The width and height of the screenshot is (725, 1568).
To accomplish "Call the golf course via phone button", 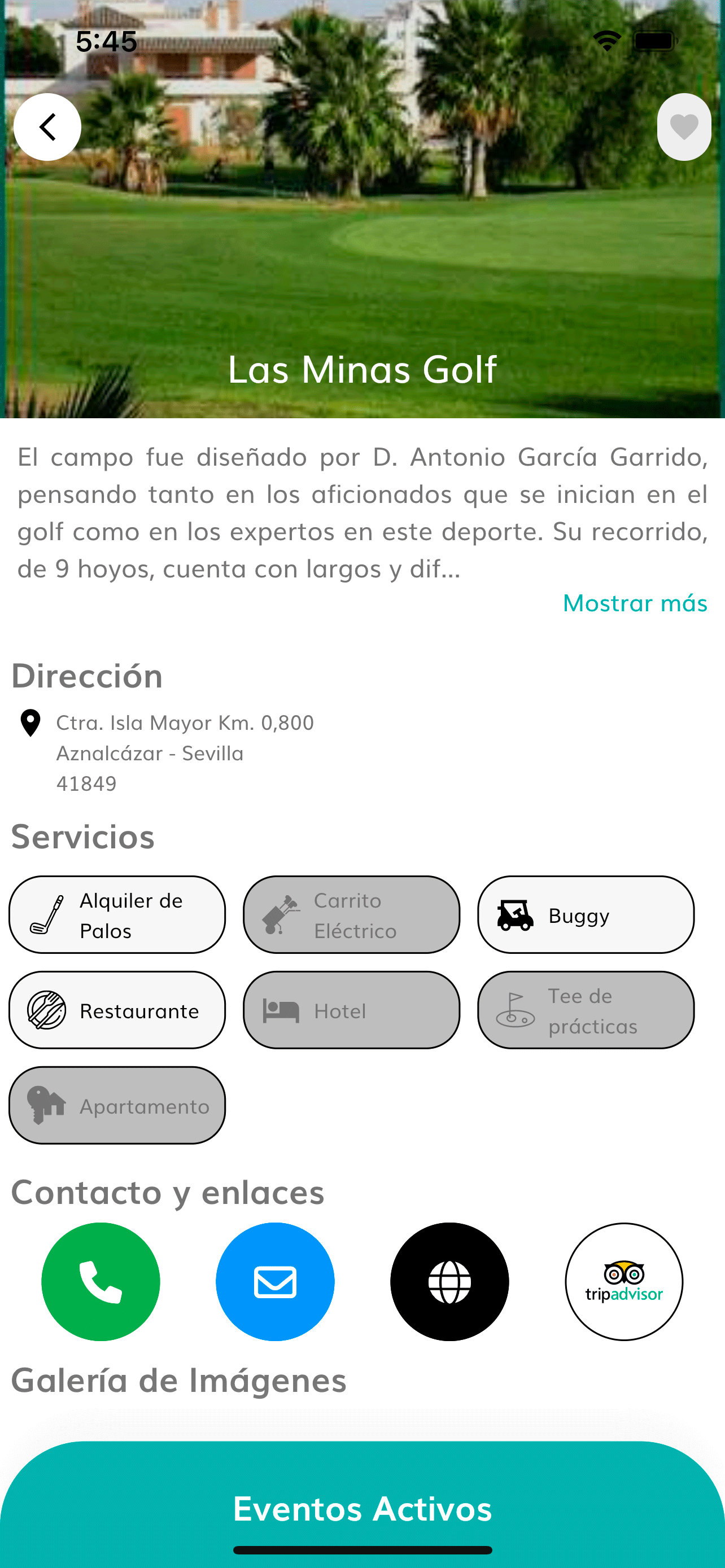I will (x=101, y=1281).
